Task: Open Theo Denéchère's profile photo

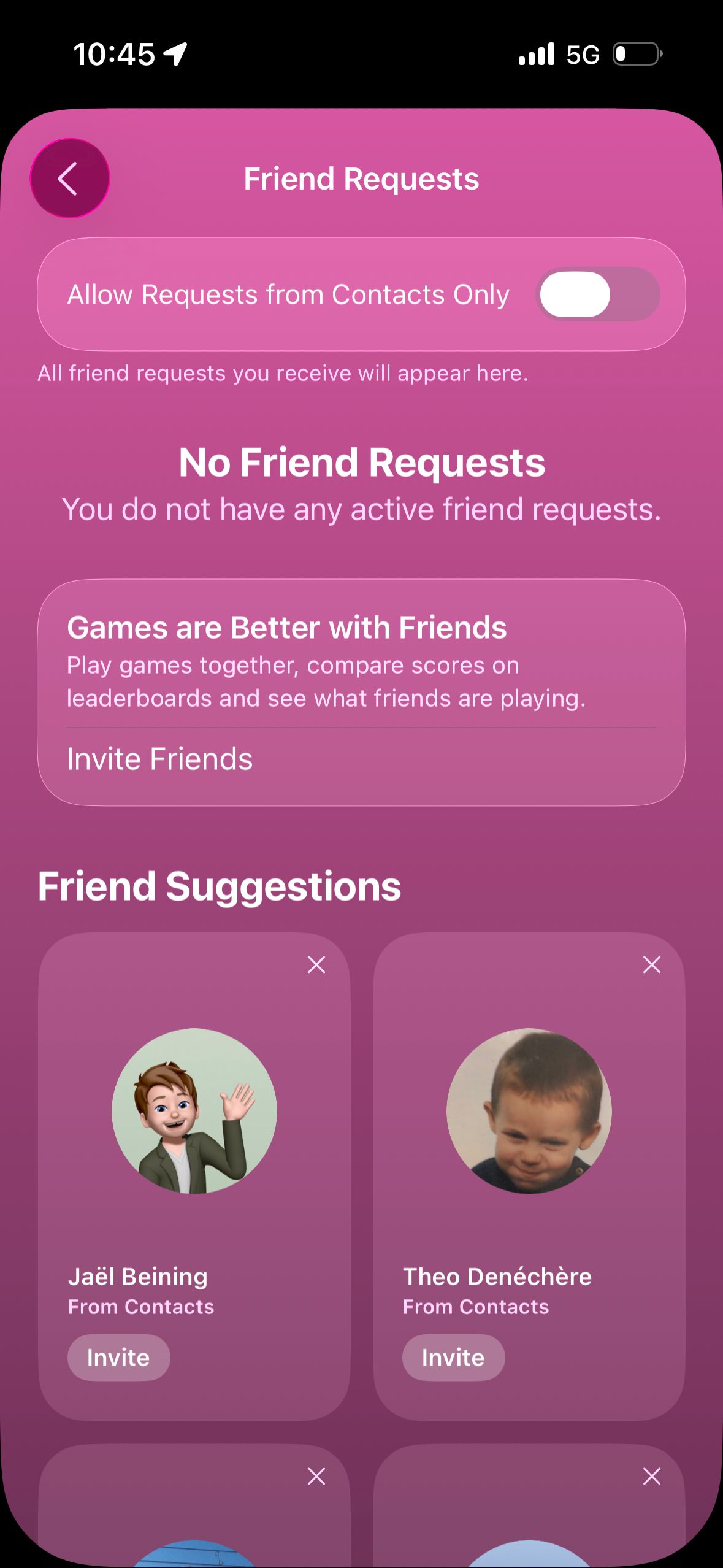Action: pos(529,1111)
